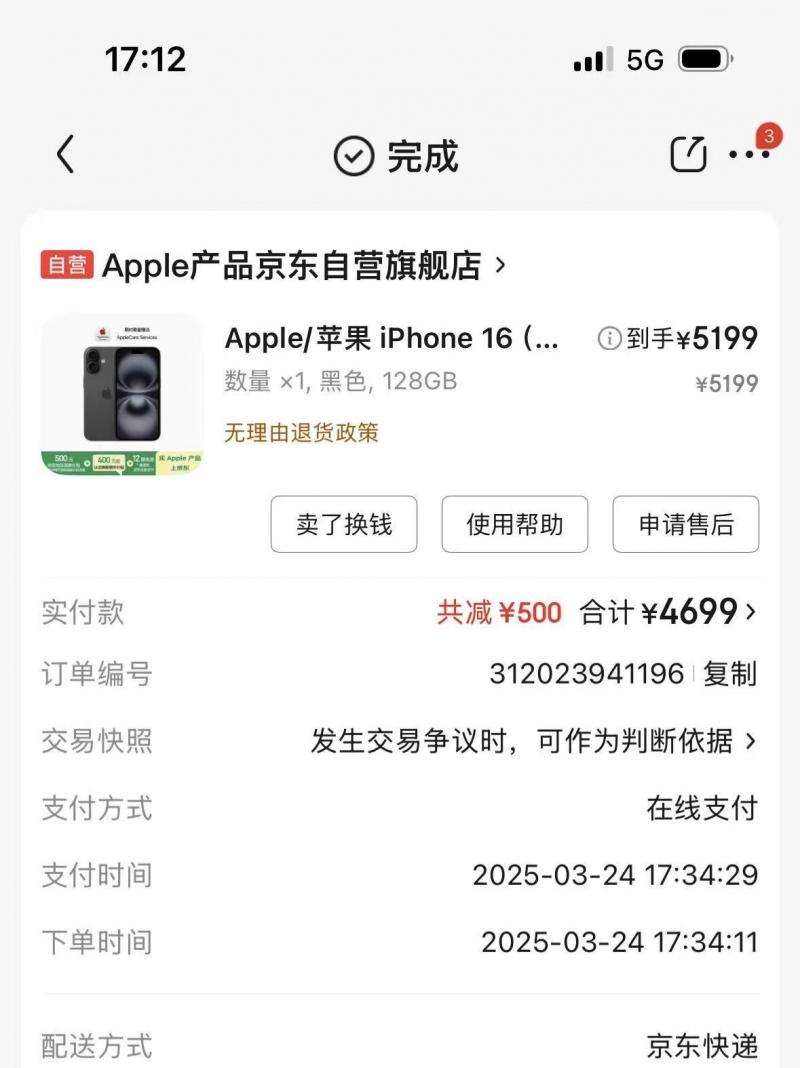Image resolution: width=800 pixels, height=1068 pixels.
Task: Go back using the top-left arrow
Action: 66,155
